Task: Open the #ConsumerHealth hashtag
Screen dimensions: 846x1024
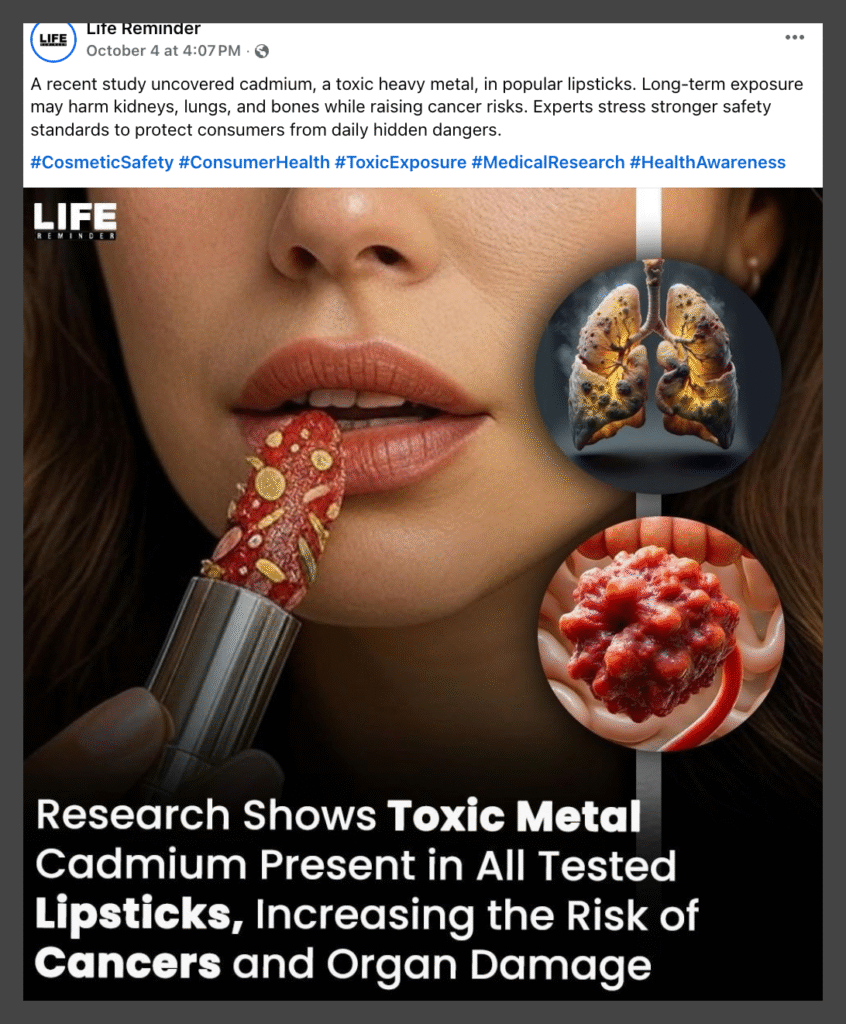Action: point(254,162)
